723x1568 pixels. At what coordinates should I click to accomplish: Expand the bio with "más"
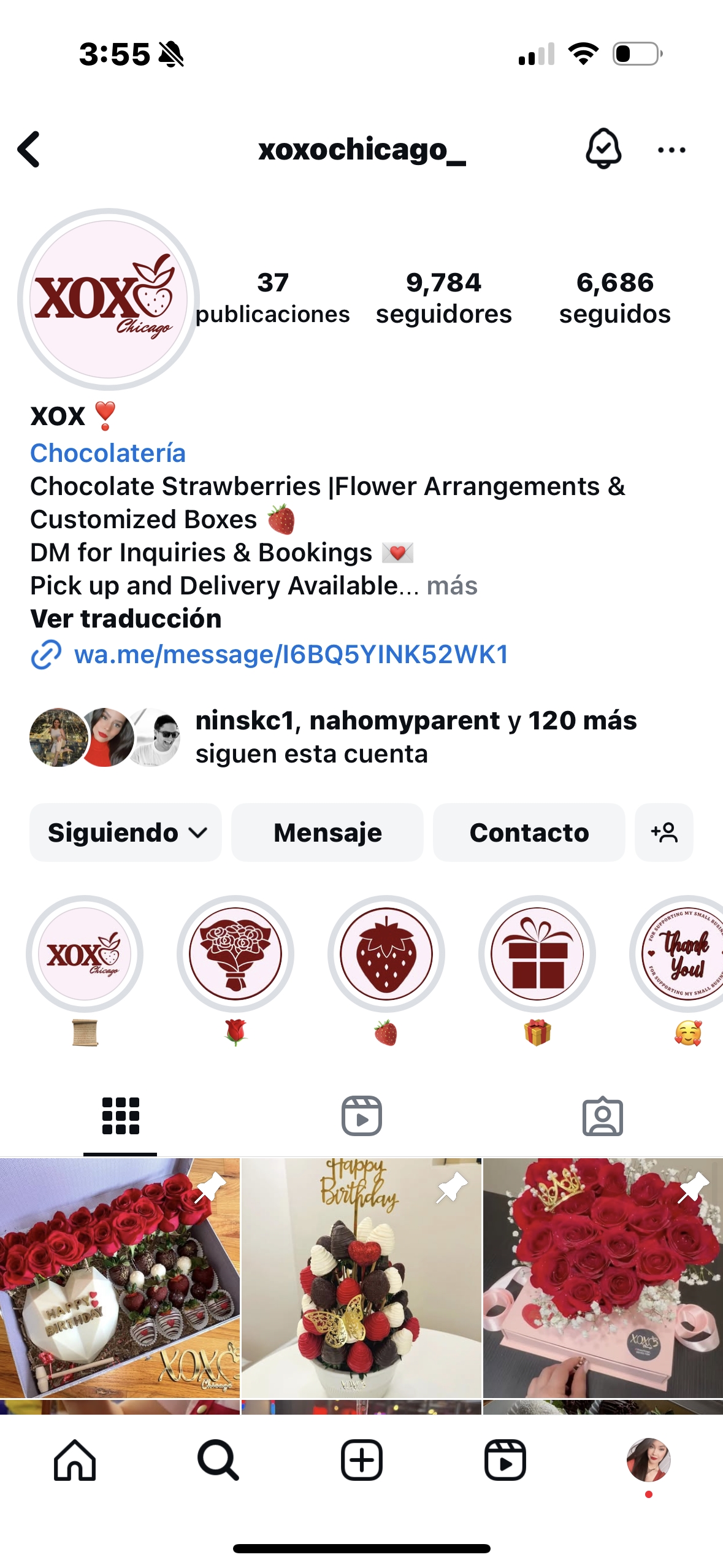(452, 586)
